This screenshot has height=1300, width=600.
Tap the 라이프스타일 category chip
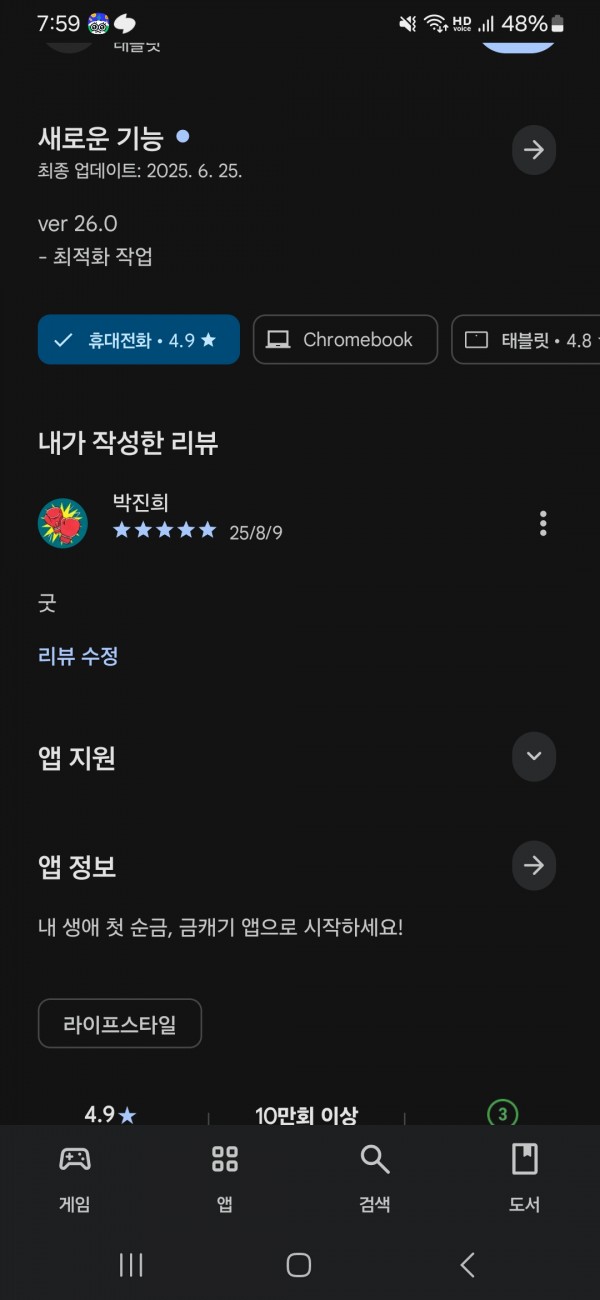(120, 1023)
